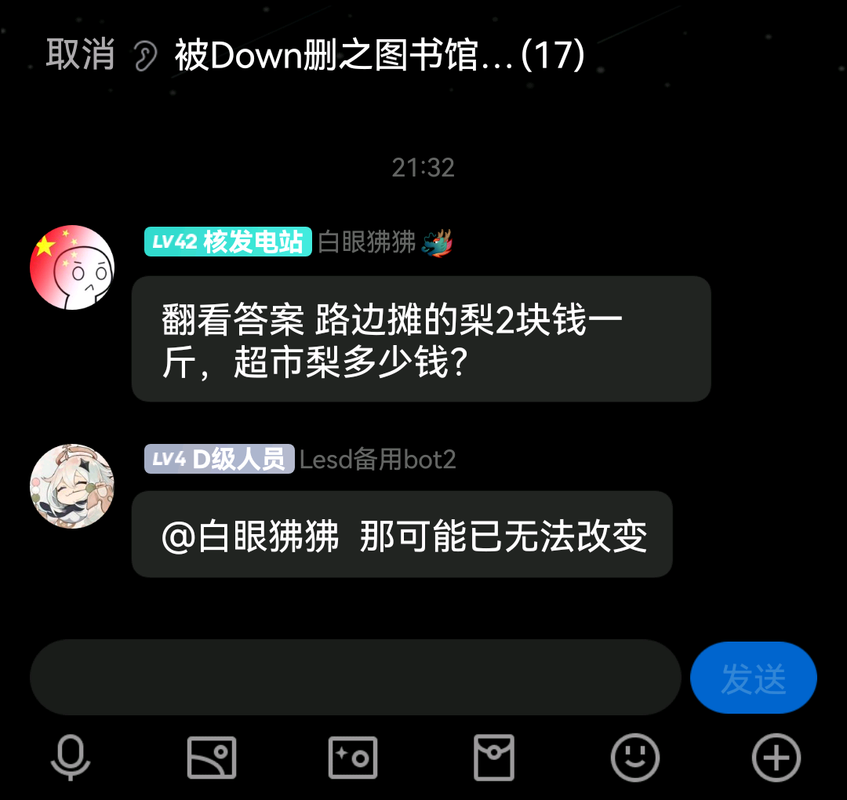This screenshot has height=800, width=847.
Task: Start voice input with microphone icon
Action: (x=71, y=758)
